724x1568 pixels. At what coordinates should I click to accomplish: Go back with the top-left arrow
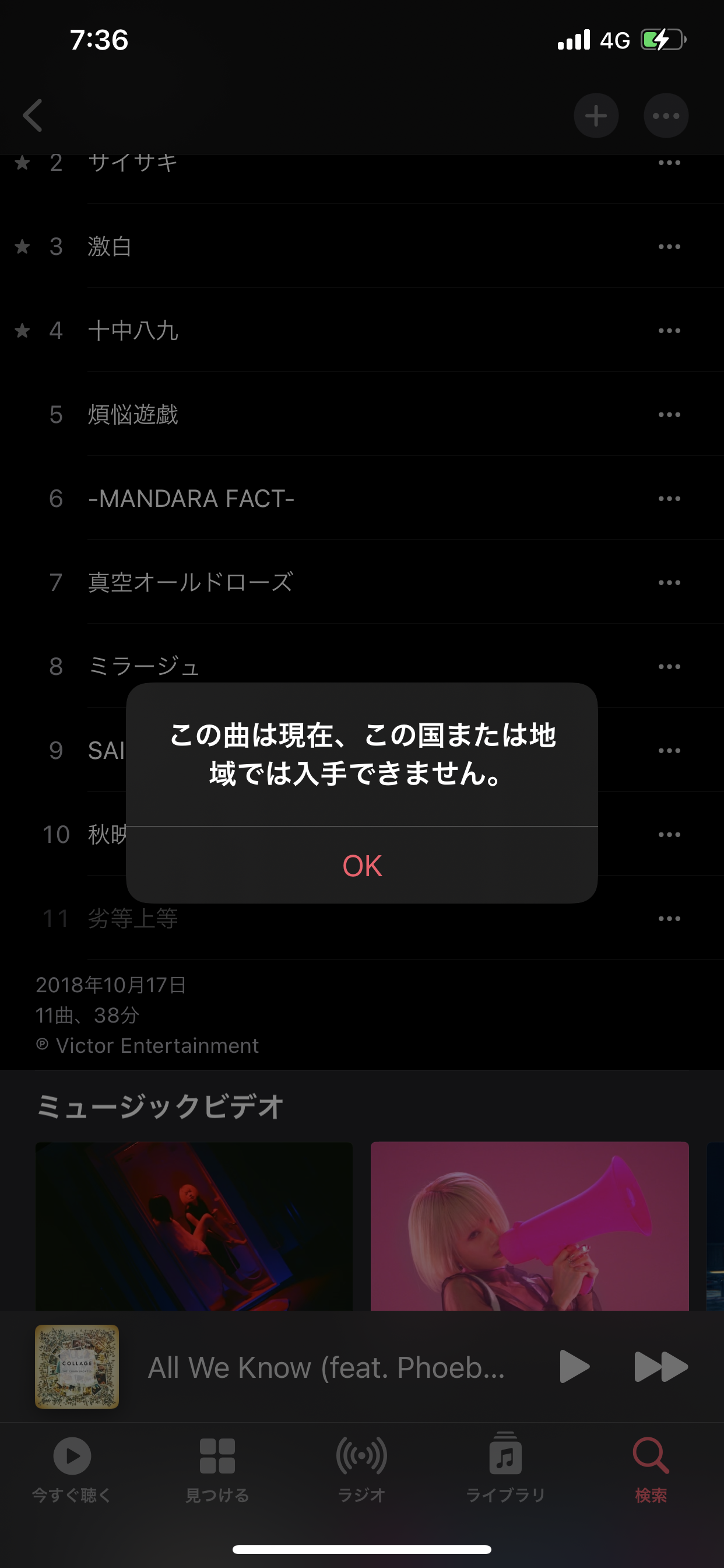pos(33,116)
